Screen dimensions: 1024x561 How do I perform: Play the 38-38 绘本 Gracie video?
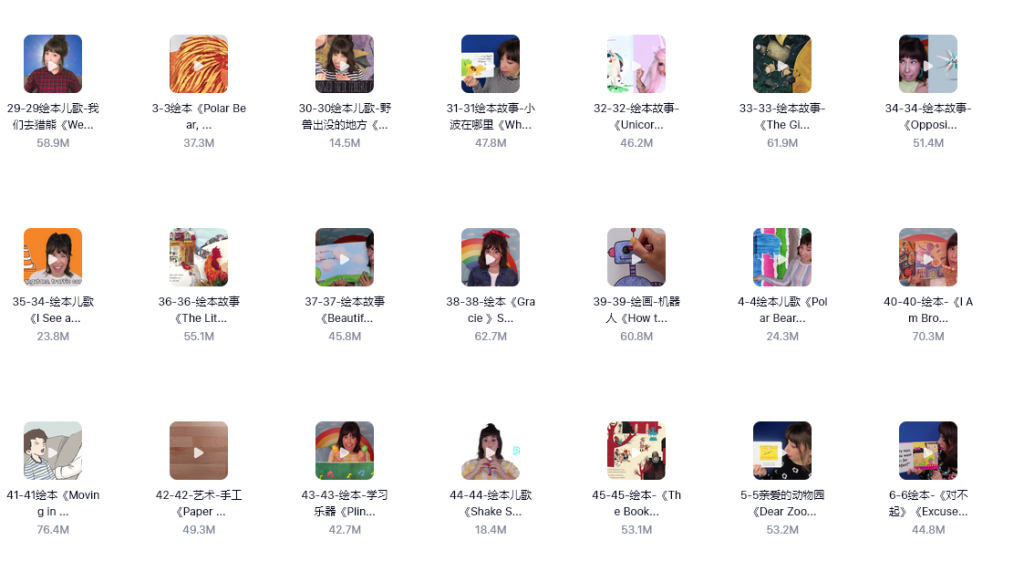pyautogui.click(x=490, y=257)
